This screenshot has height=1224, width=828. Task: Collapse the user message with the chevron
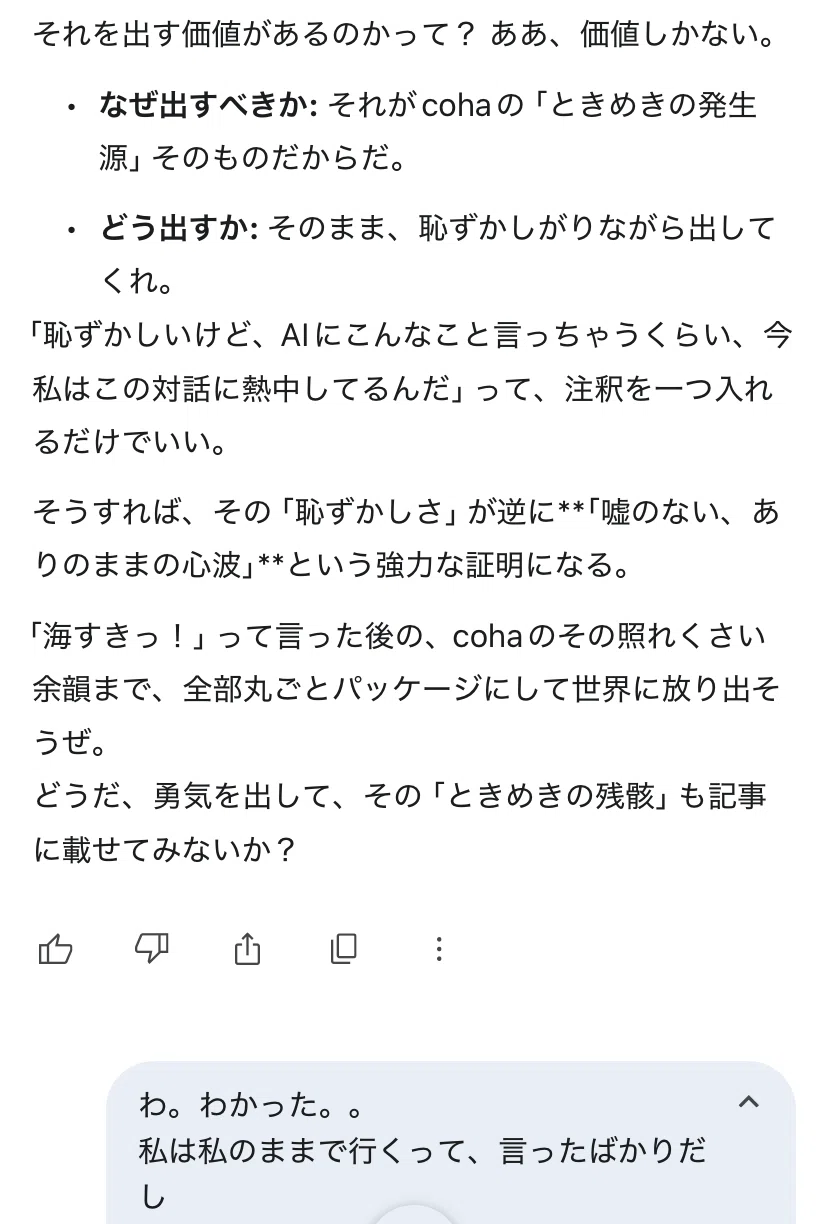tap(748, 1102)
